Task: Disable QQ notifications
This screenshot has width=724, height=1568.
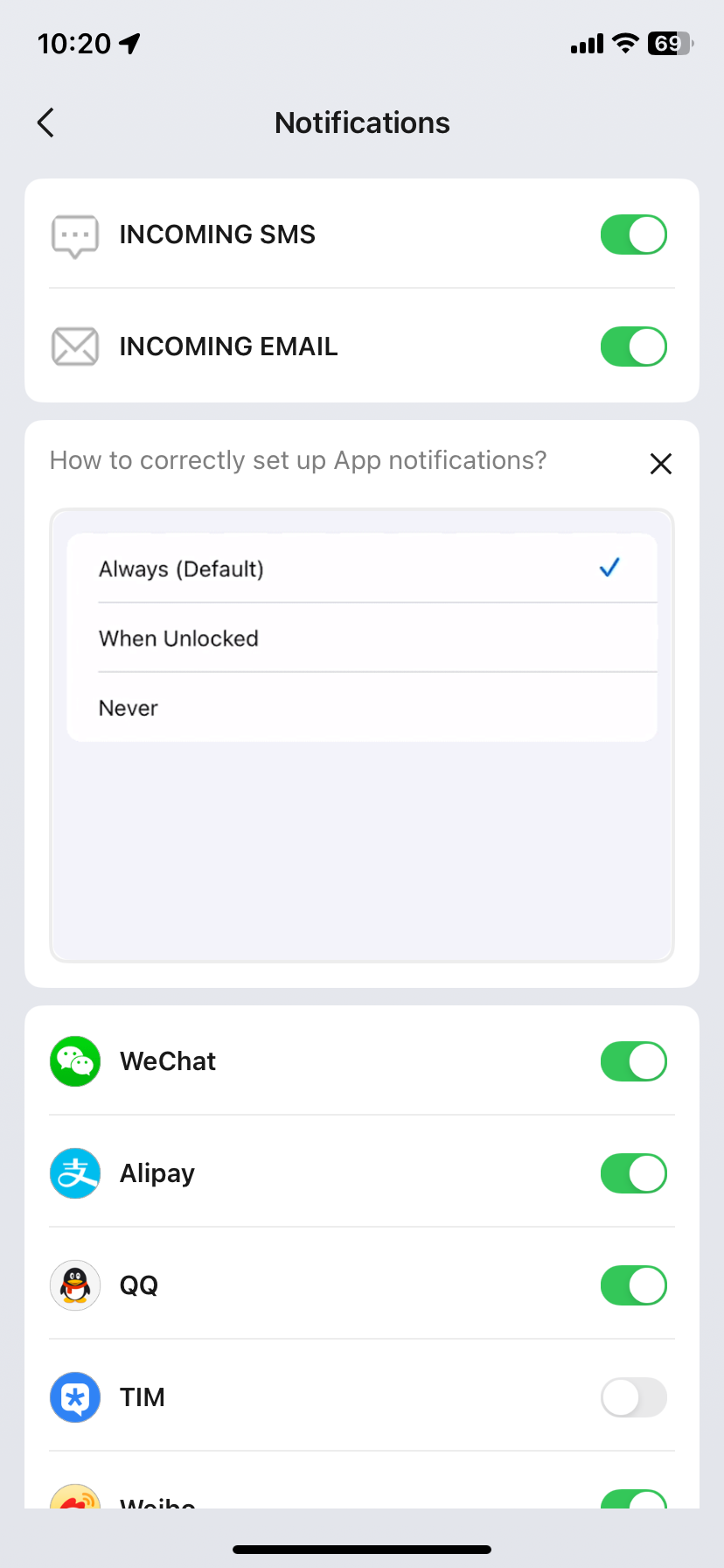Action: [634, 1285]
